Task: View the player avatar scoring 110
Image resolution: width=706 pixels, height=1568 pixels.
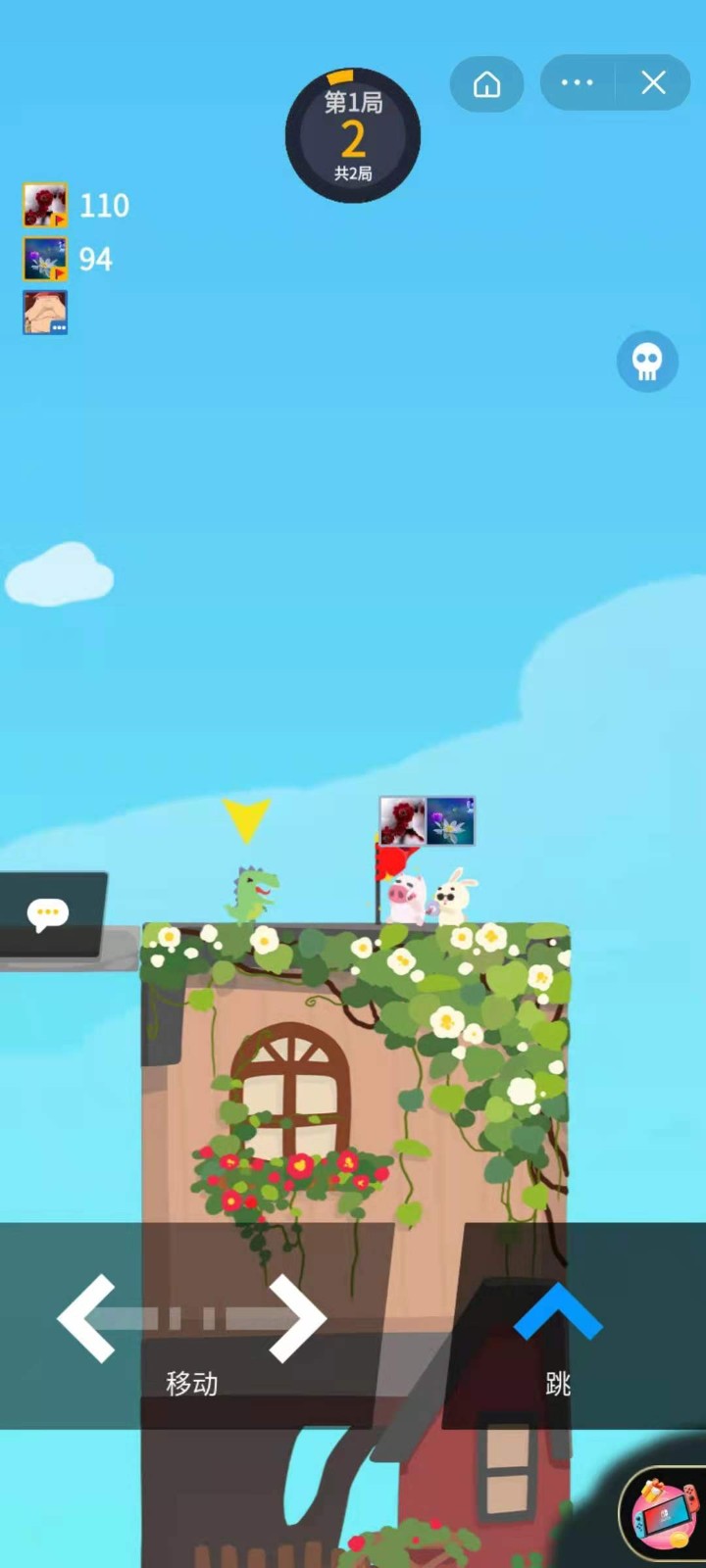Action: click(45, 205)
